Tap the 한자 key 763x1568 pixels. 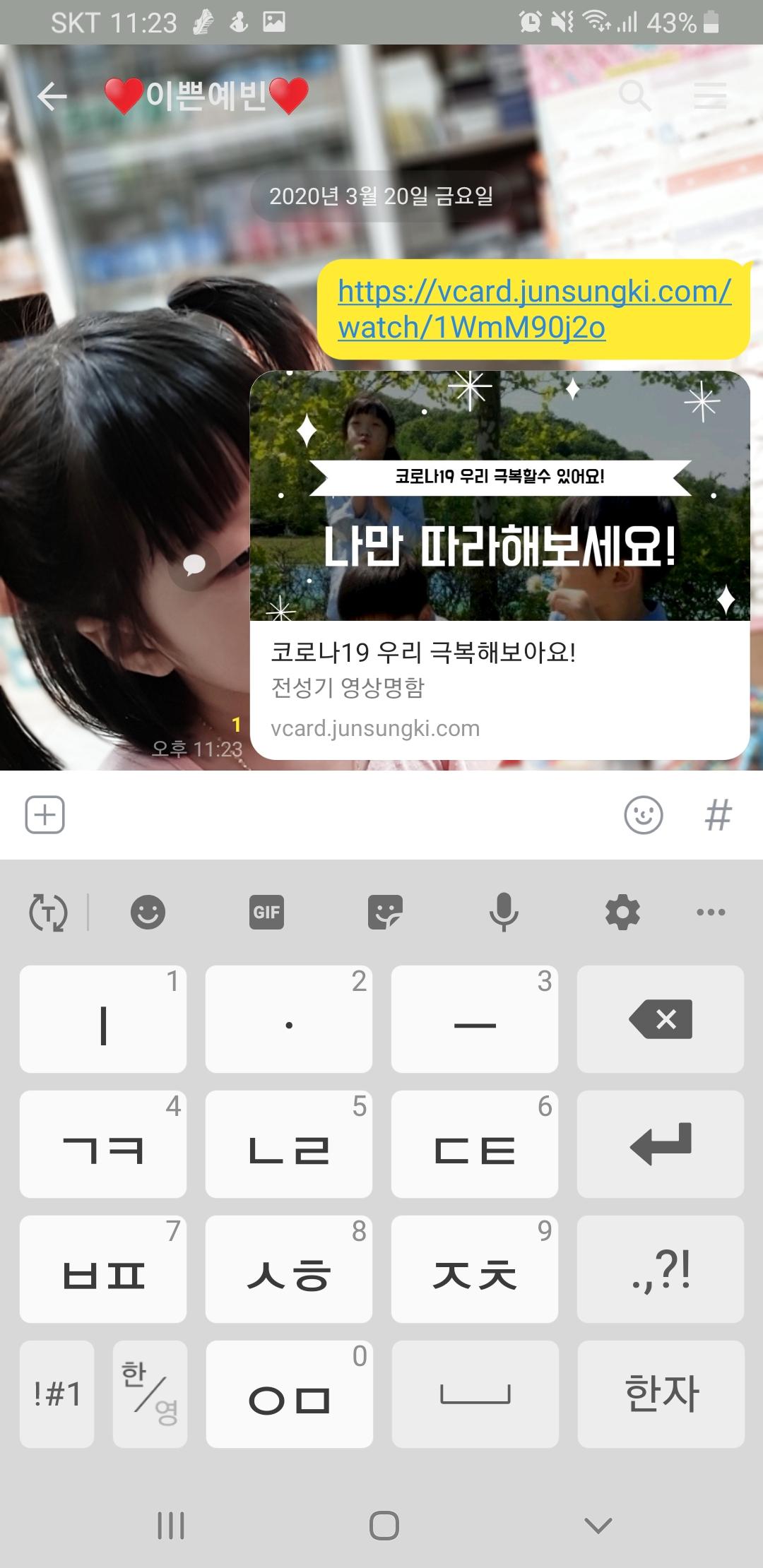click(x=661, y=1394)
